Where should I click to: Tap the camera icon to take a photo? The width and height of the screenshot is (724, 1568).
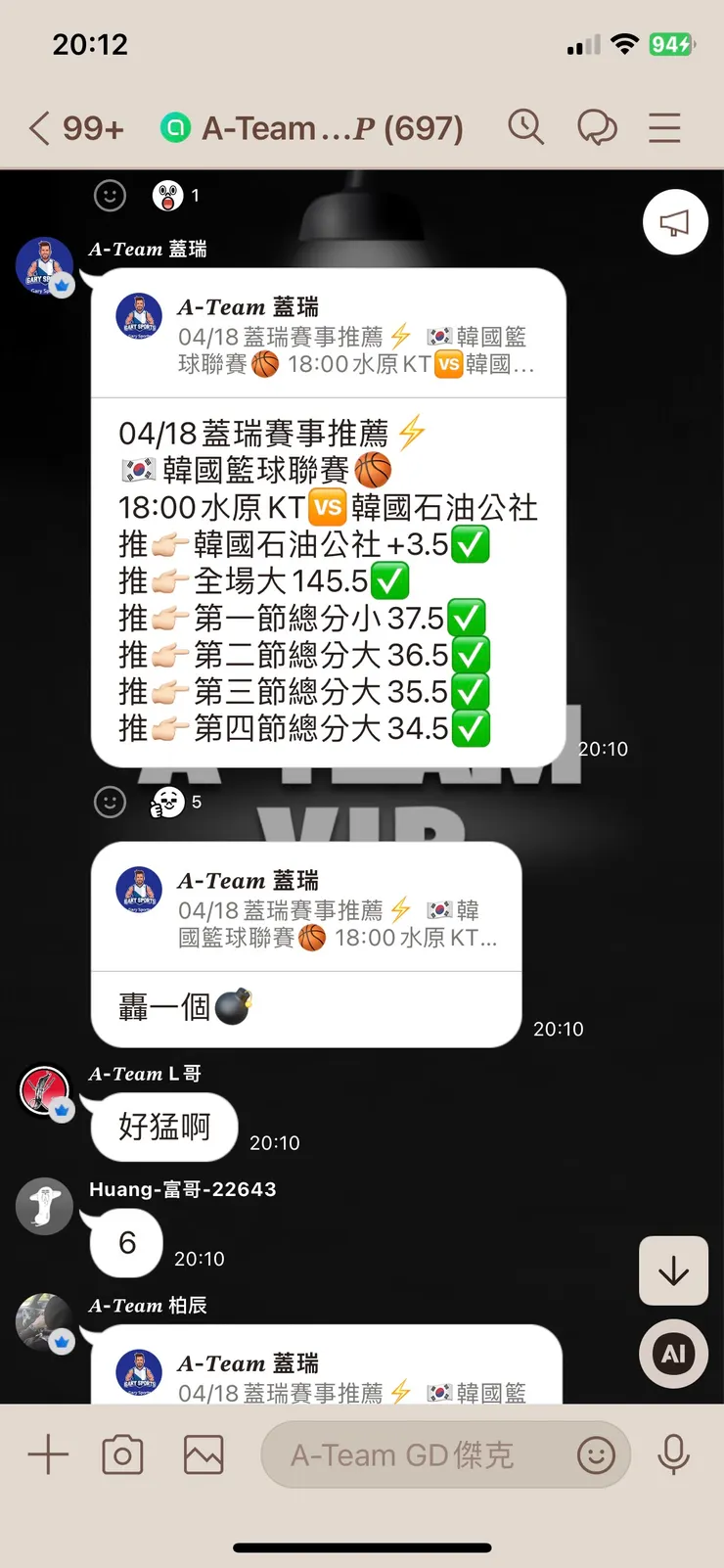pos(122,1454)
